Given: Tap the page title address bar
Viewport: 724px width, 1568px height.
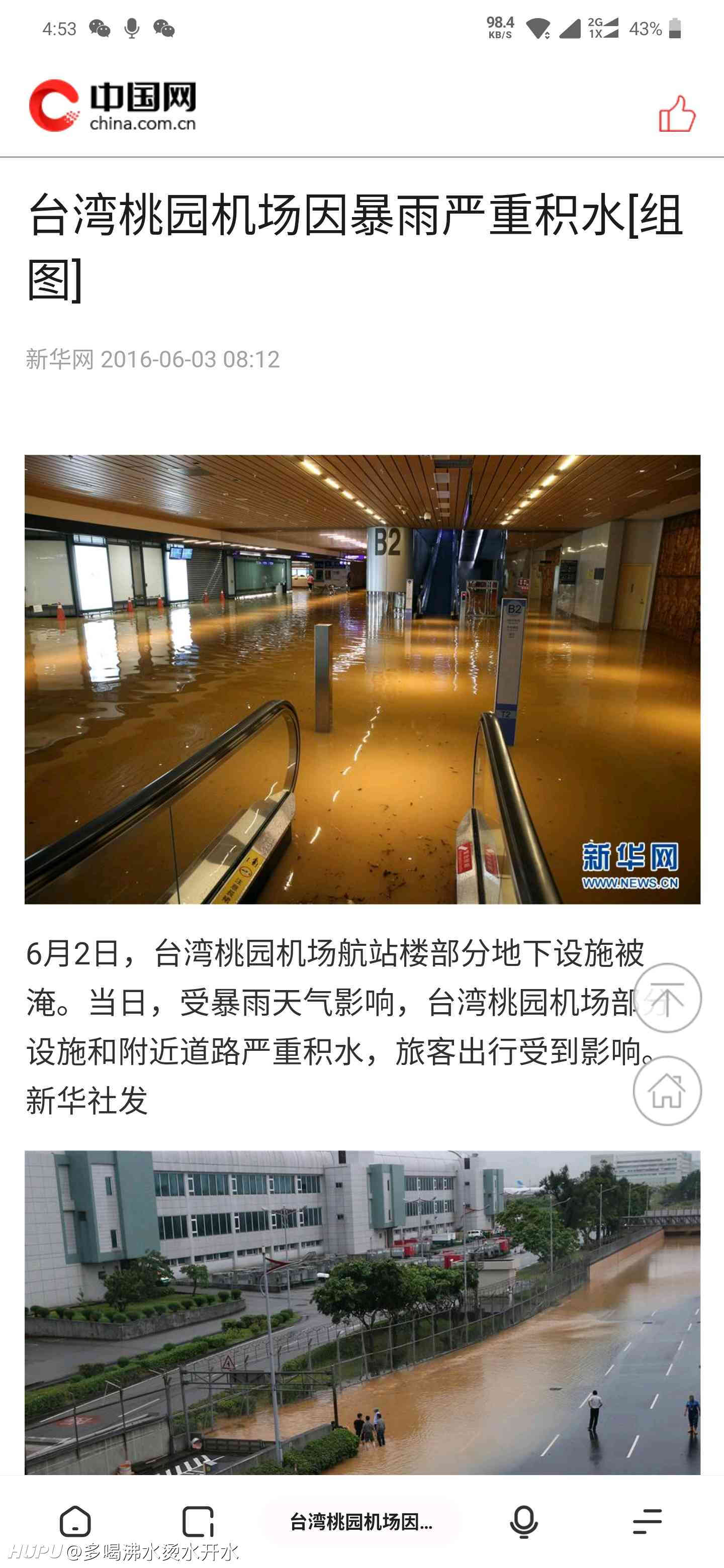Looking at the screenshot, I should click(x=361, y=1522).
